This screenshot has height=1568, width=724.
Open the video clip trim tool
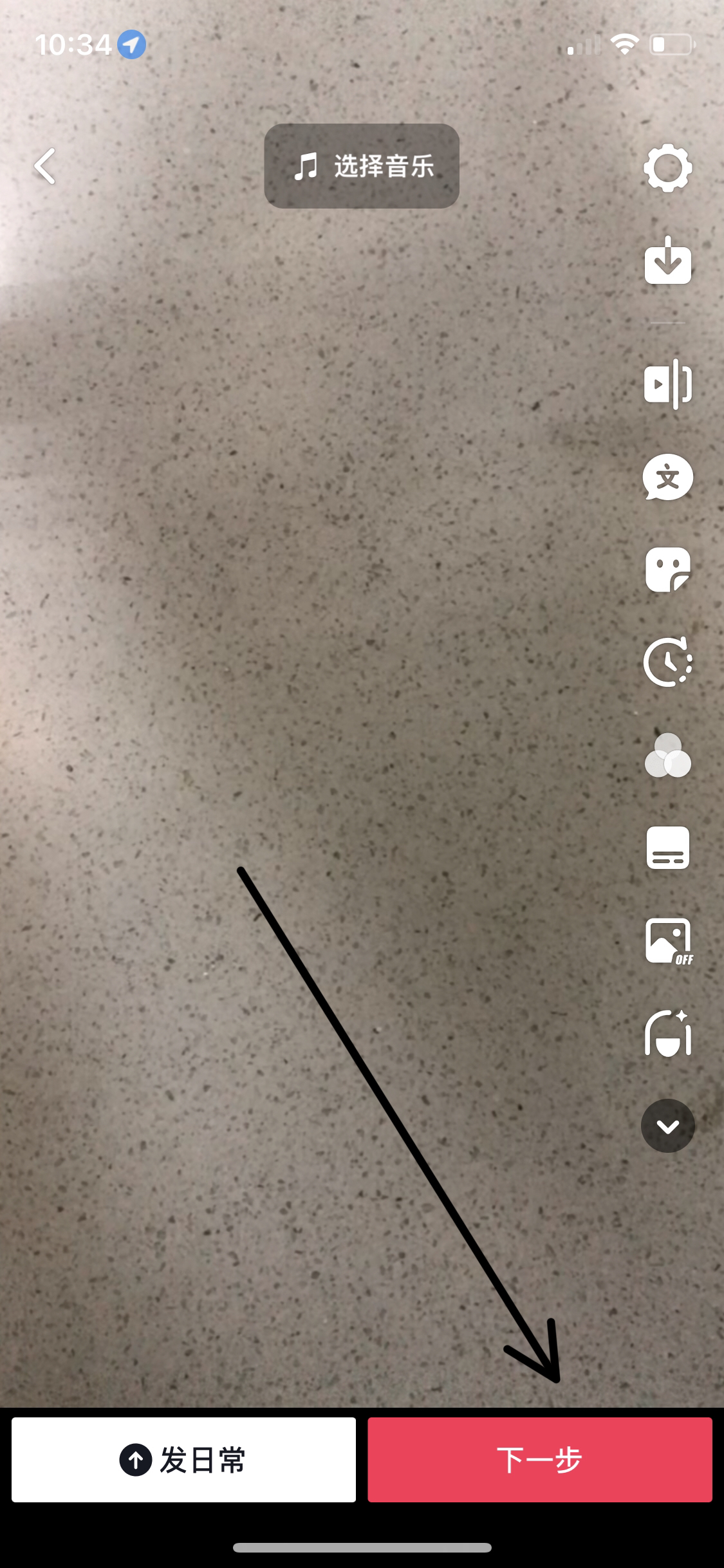[x=667, y=384]
